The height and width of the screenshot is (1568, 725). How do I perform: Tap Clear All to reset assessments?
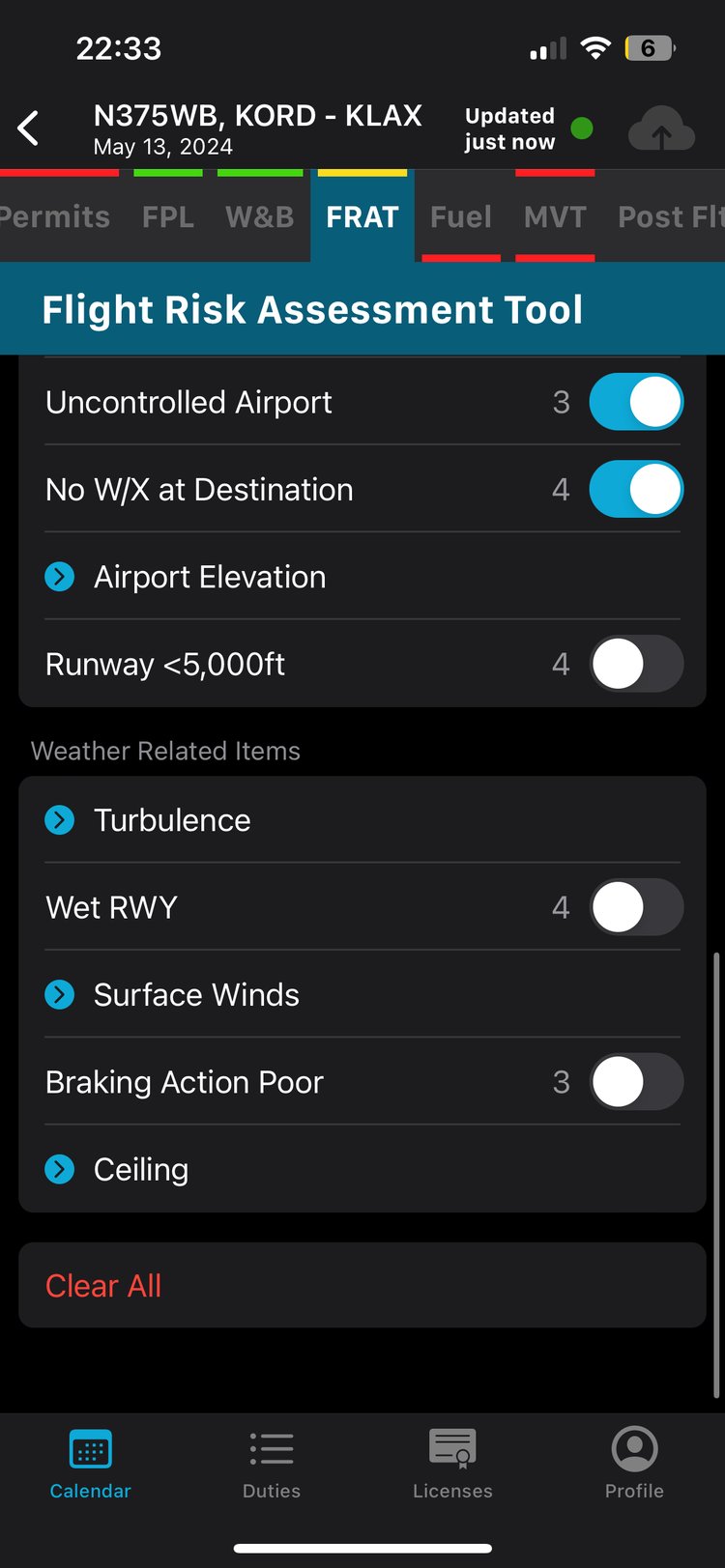coord(102,1285)
